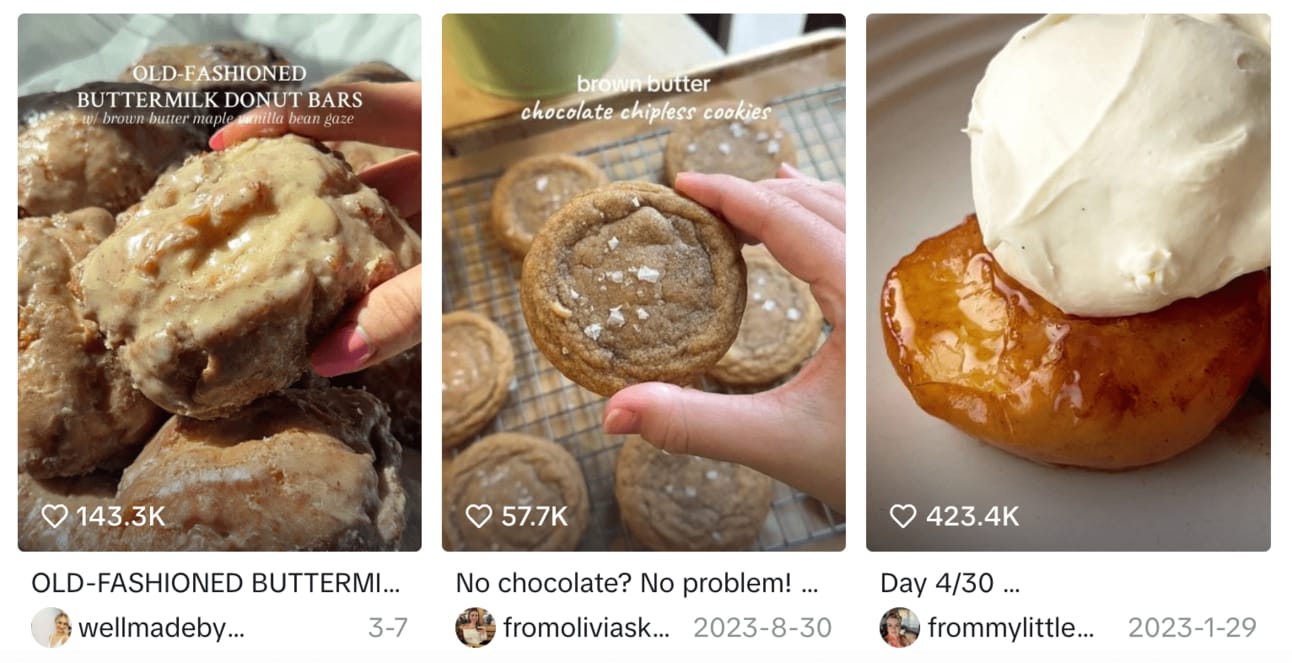The image size is (1292, 663).
Task: Open the chocolate chipless cookies video
Action: tap(643, 282)
